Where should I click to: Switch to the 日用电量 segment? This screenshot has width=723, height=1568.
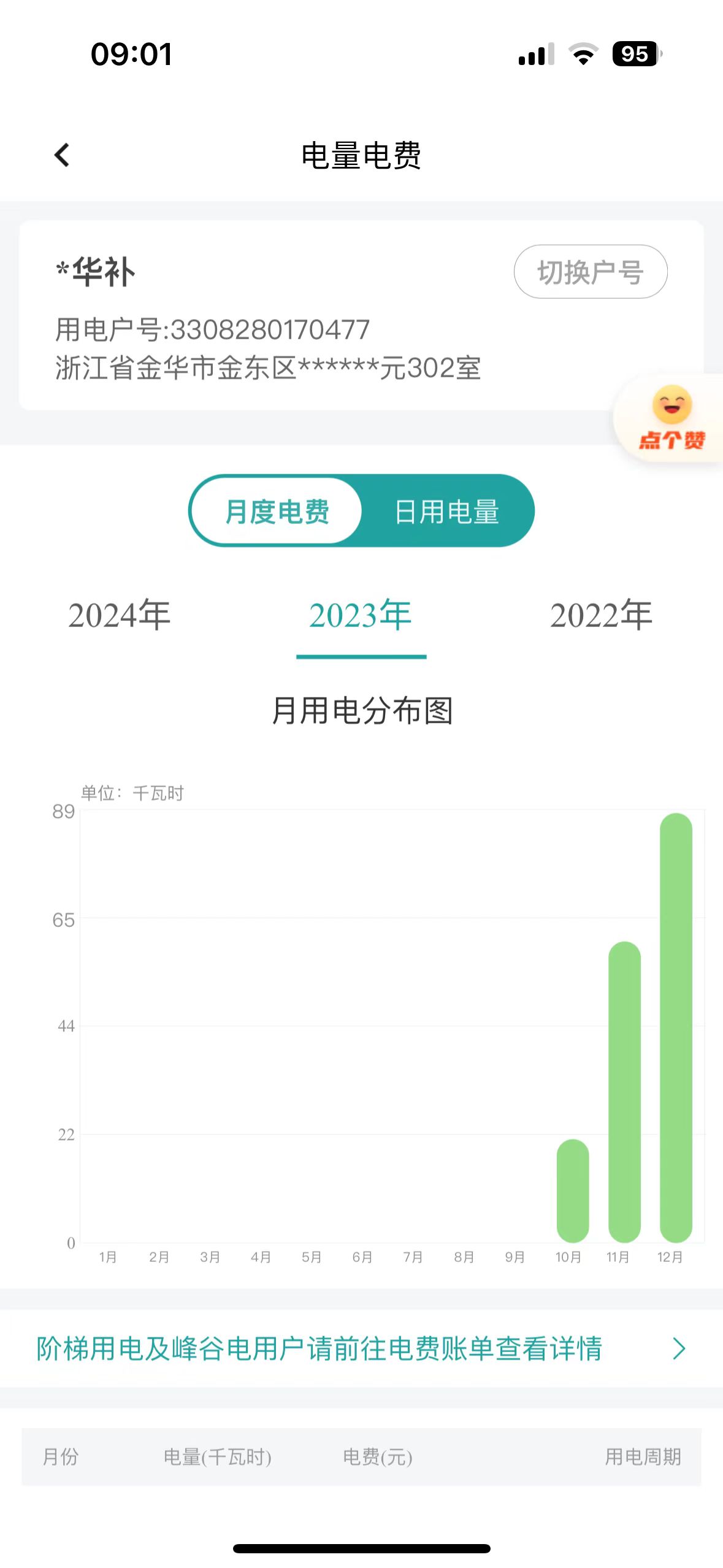[x=446, y=511]
